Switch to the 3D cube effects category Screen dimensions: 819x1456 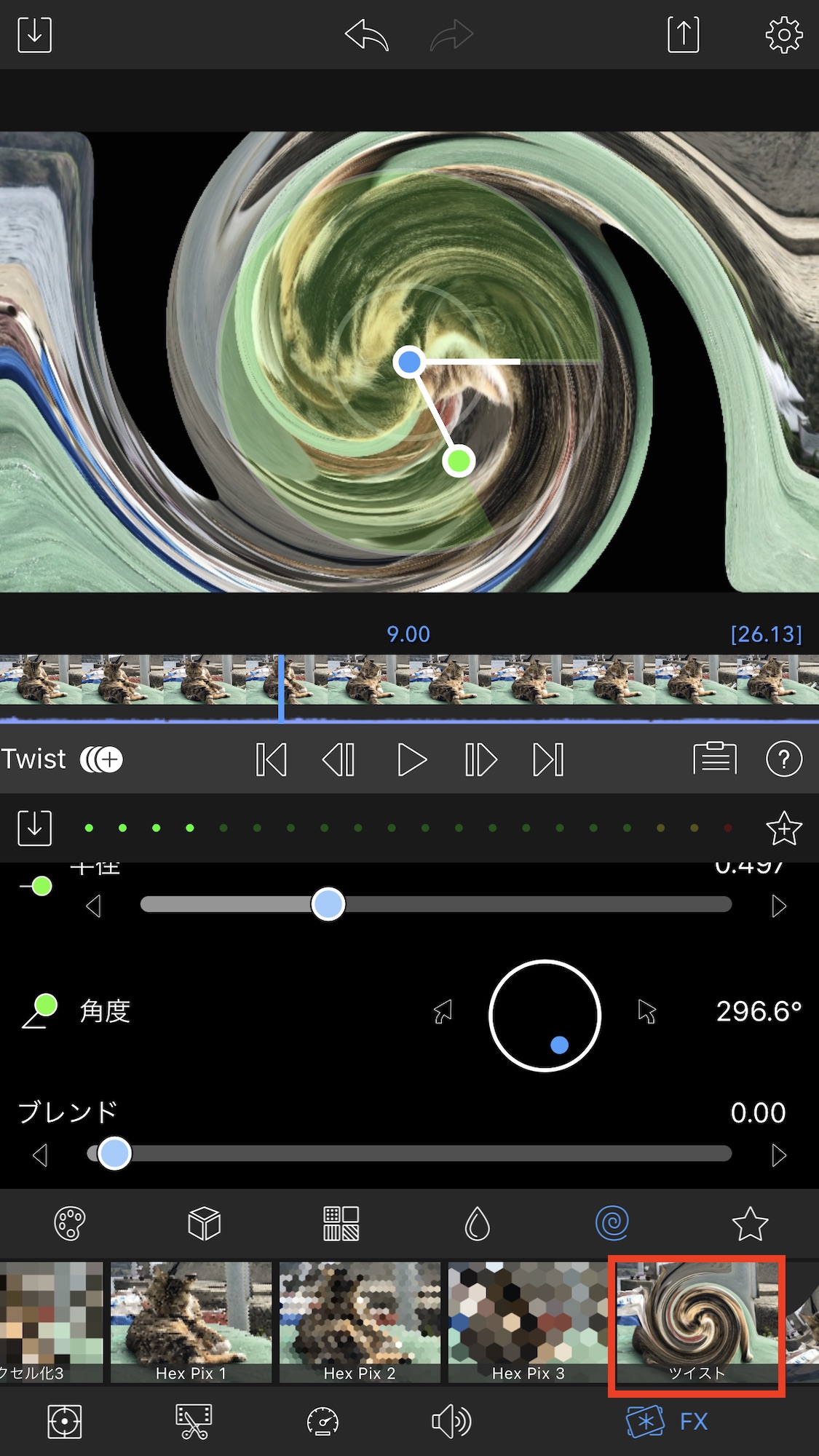point(204,1224)
